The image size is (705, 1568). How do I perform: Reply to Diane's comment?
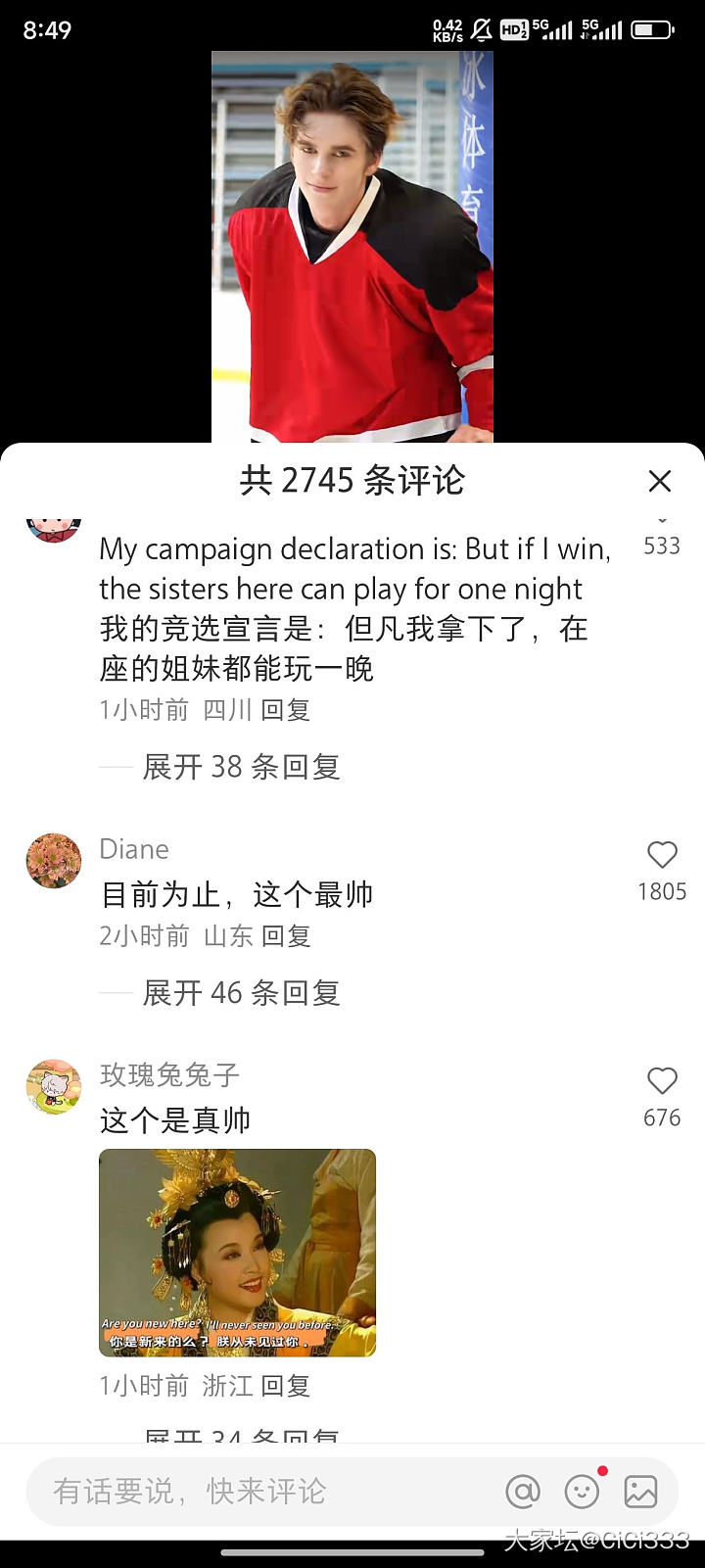tap(286, 936)
